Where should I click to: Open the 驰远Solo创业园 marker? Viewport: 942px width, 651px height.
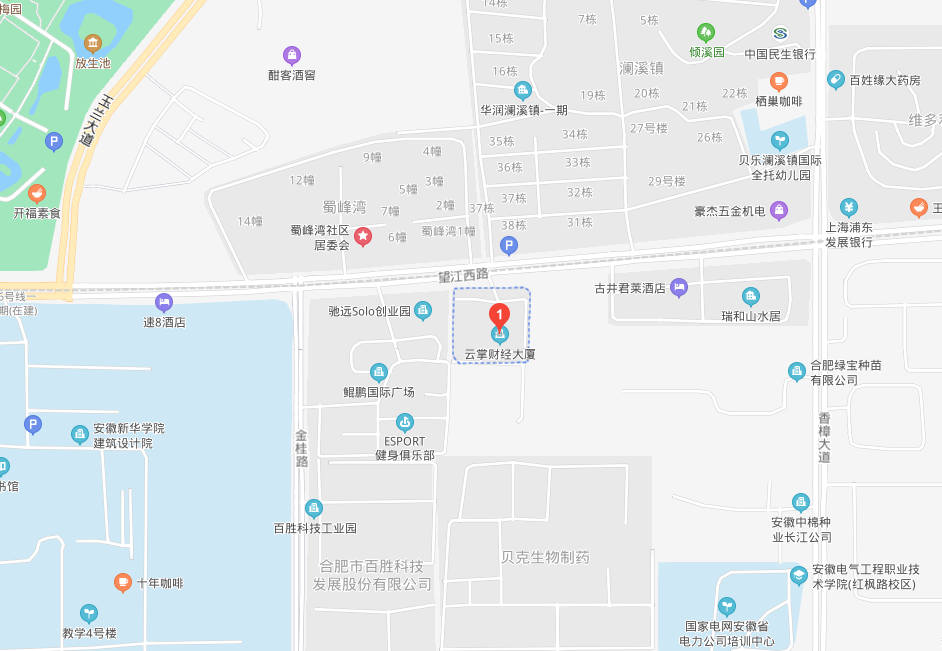423,310
